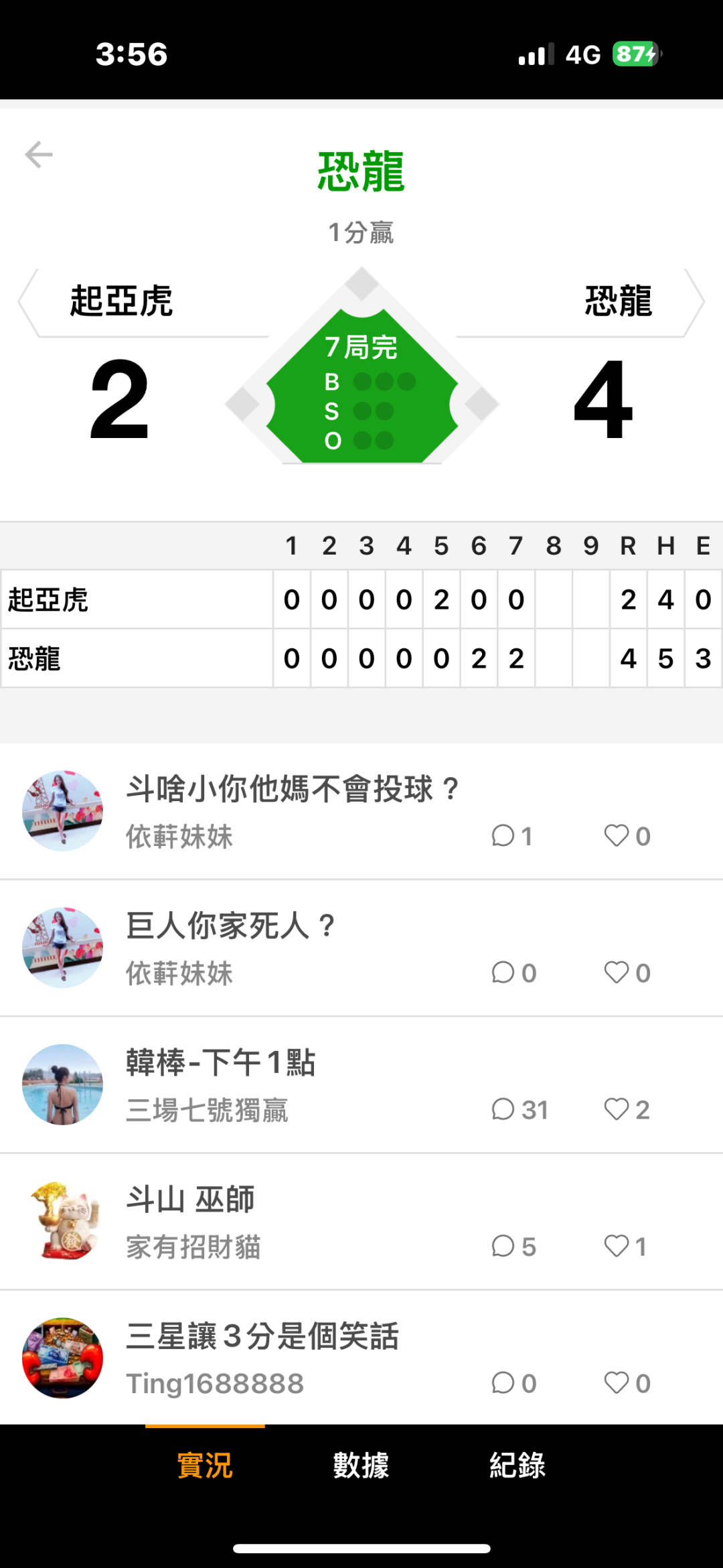Switch to the 數據 tab

pyautogui.click(x=361, y=1465)
